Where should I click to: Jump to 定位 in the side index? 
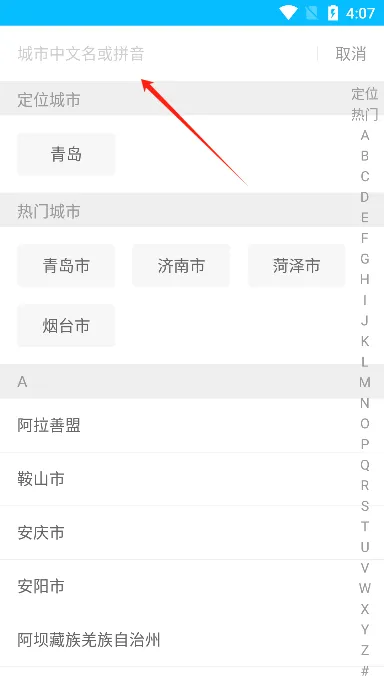pos(365,94)
